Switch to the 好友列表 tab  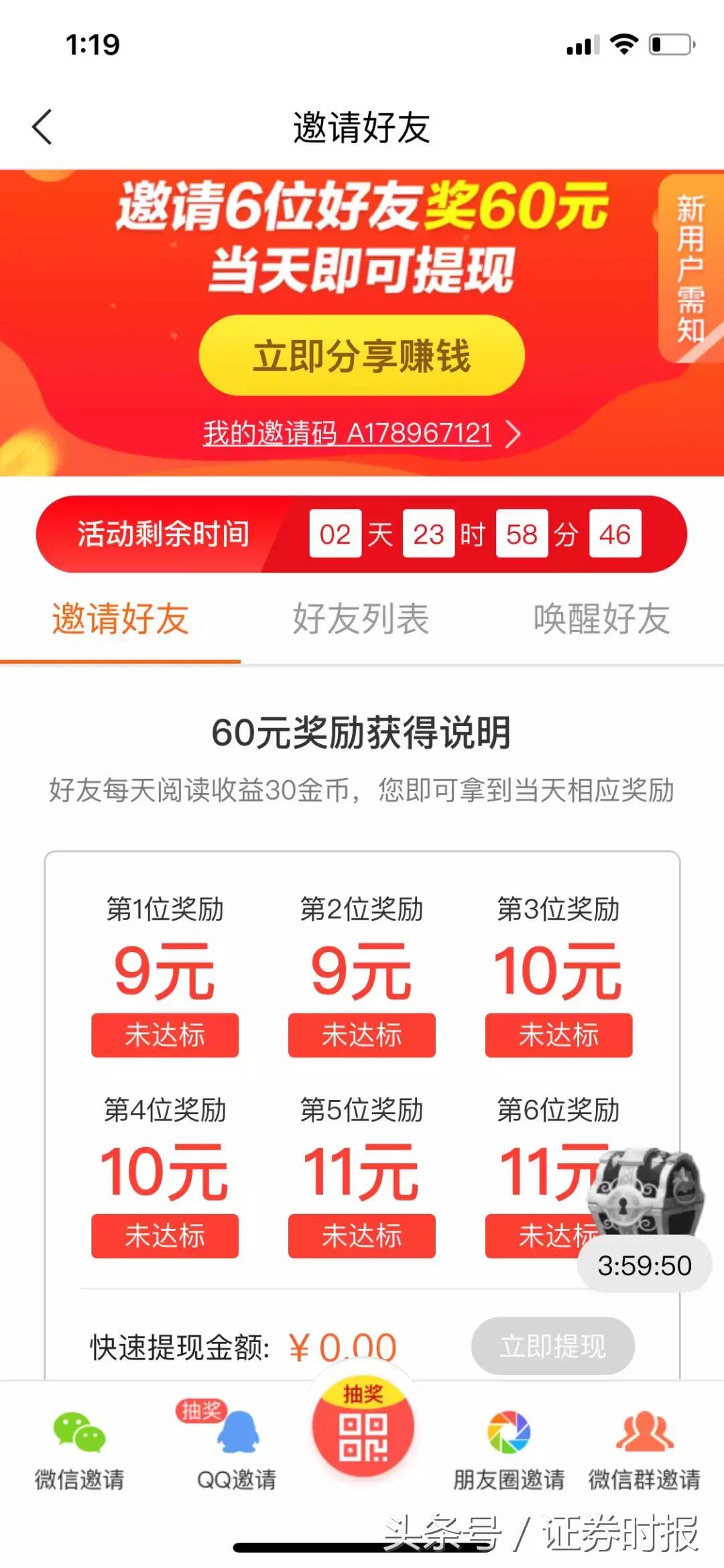coord(362,620)
